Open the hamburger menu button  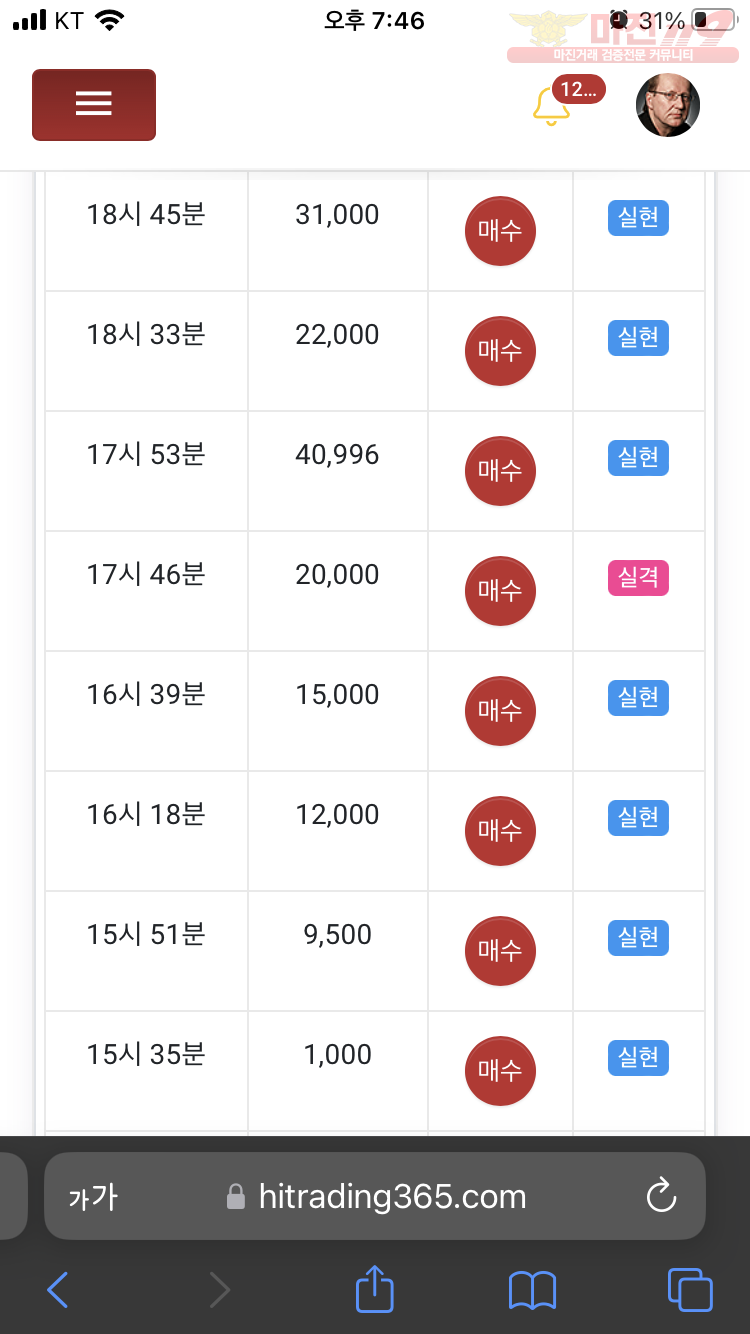click(94, 104)
